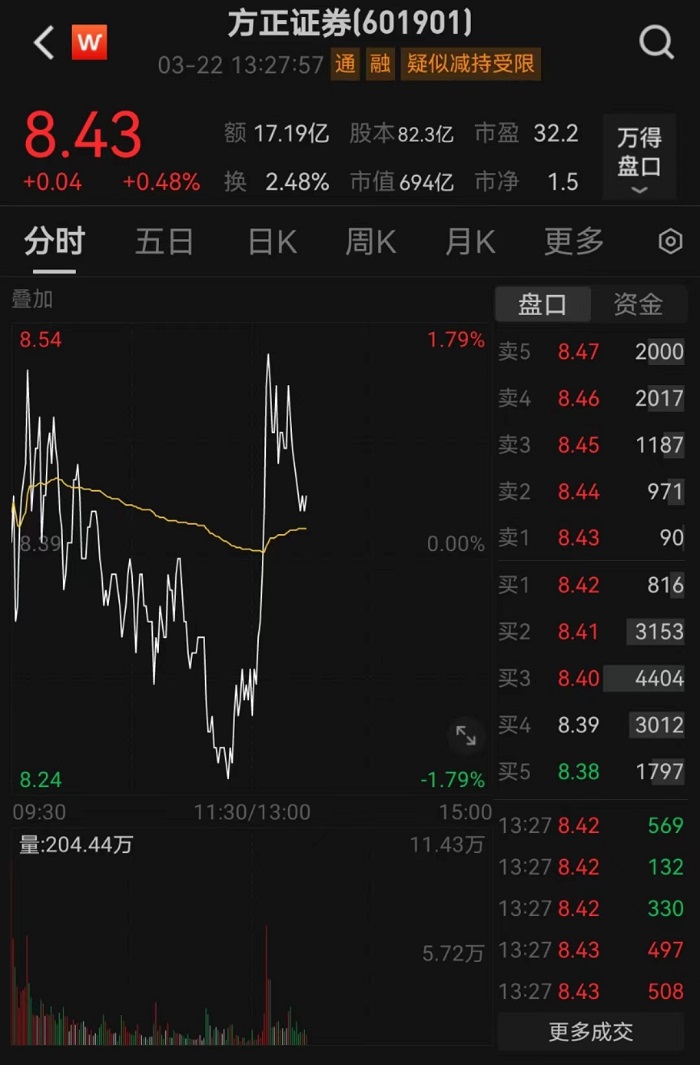Tap the 通 stock connect tag
The height and width of the screenshot is (1065, 700).
point(346,65)
